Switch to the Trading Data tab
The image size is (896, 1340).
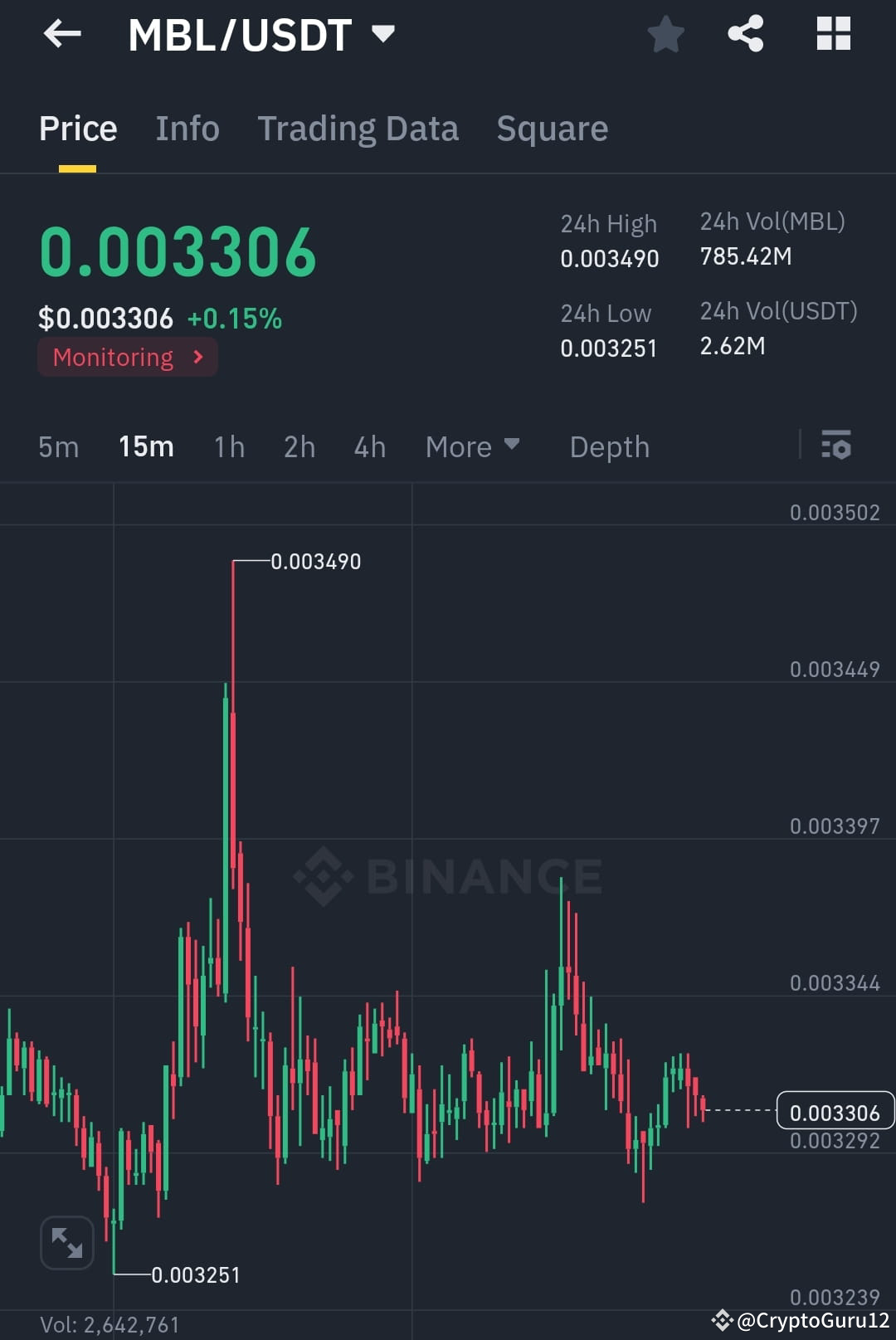[x=358, y=128]
